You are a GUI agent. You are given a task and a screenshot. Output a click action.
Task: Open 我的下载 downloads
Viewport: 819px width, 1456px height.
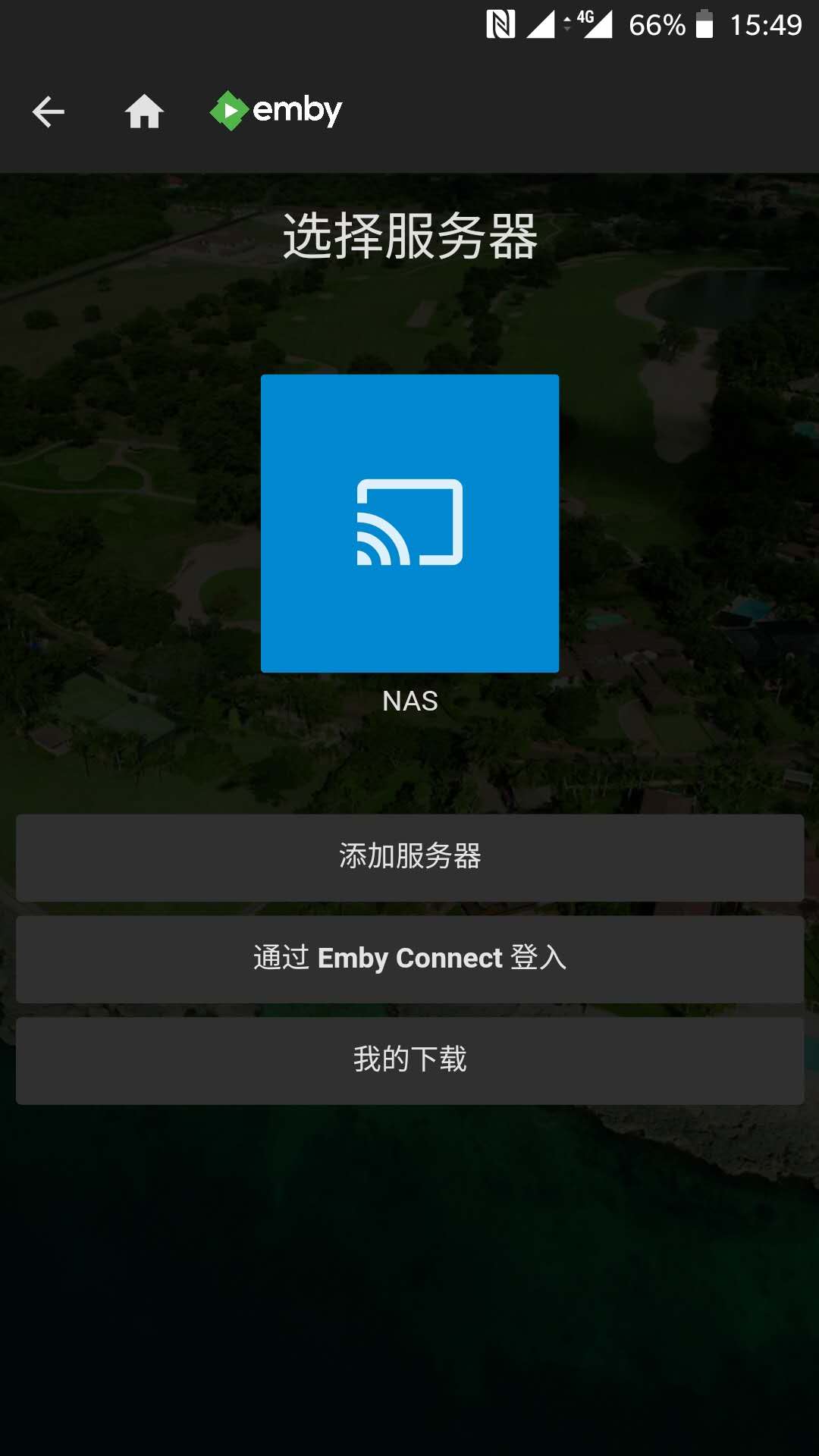coord(409,1060)
